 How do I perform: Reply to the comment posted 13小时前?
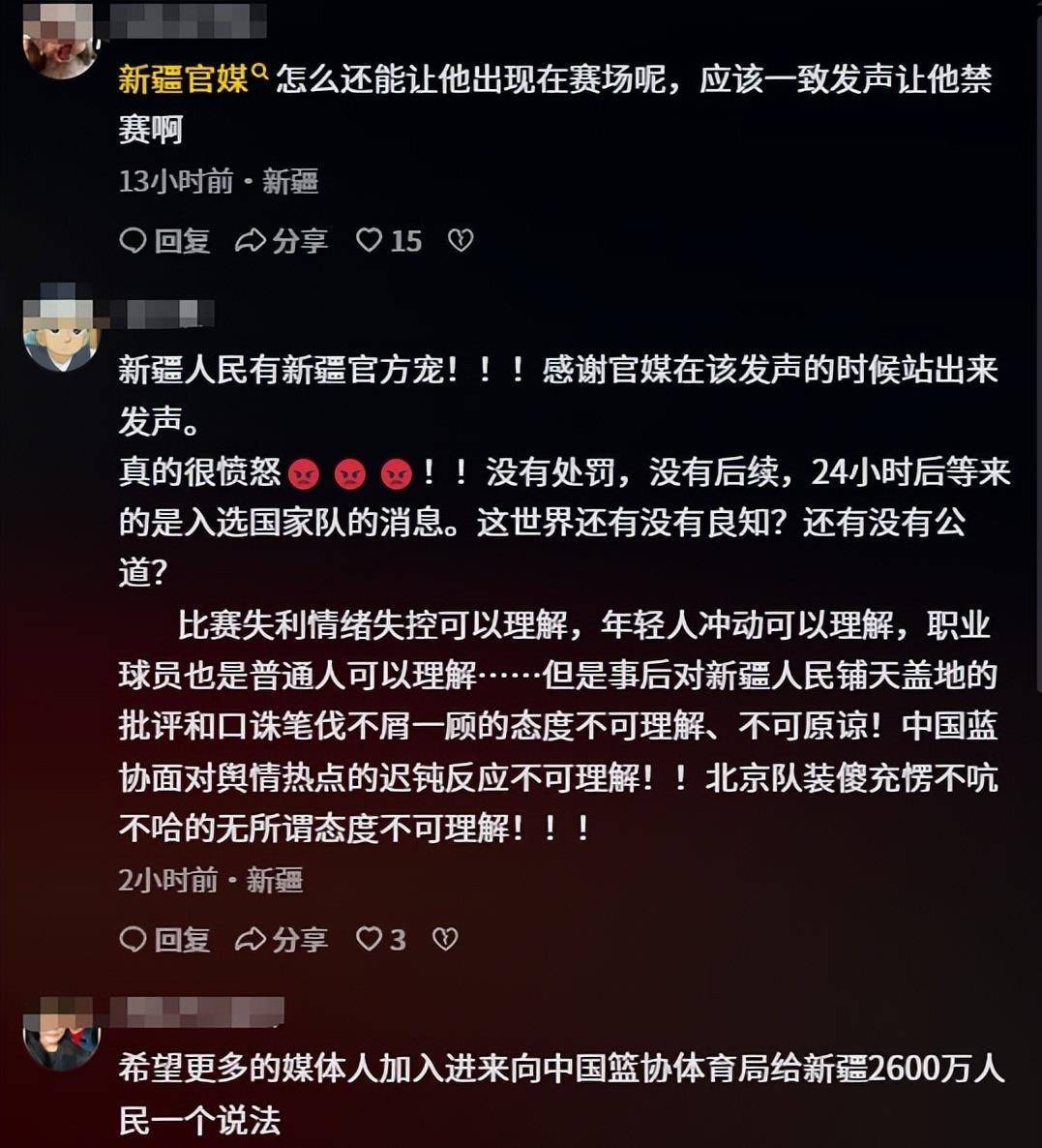coord(164,241)
